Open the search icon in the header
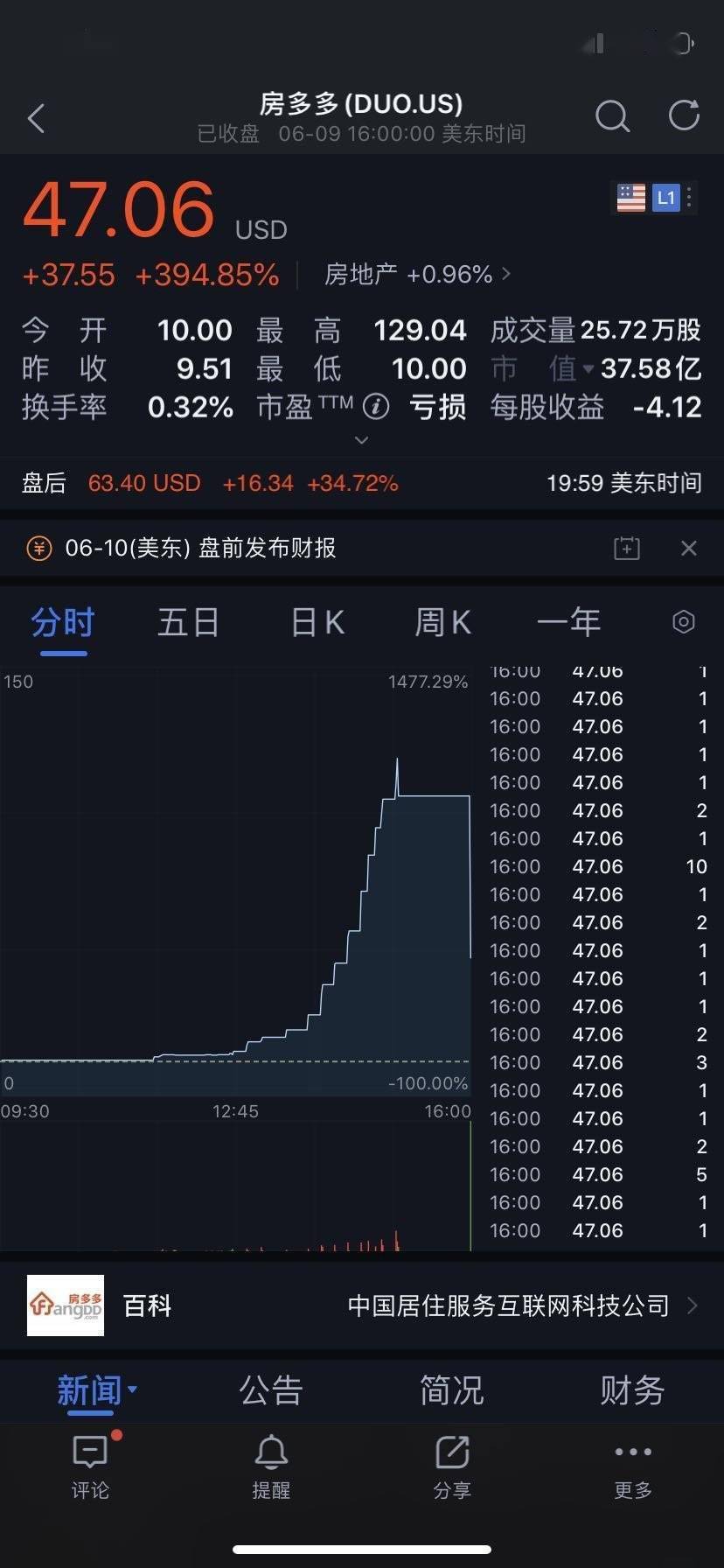Image resolution: width=724 pixels, height=1568 pixels. 612,116
